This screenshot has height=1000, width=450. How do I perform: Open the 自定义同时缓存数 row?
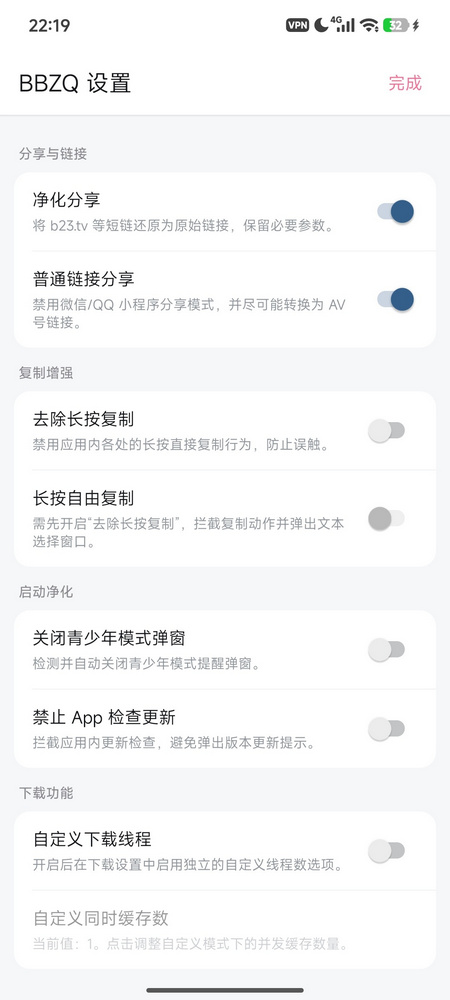tap(225, 930)
